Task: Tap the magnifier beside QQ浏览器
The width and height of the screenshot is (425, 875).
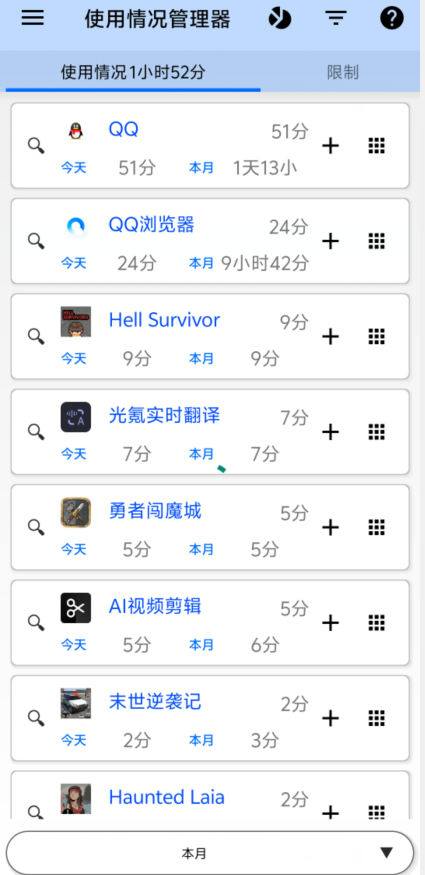Action: [36, 241]
